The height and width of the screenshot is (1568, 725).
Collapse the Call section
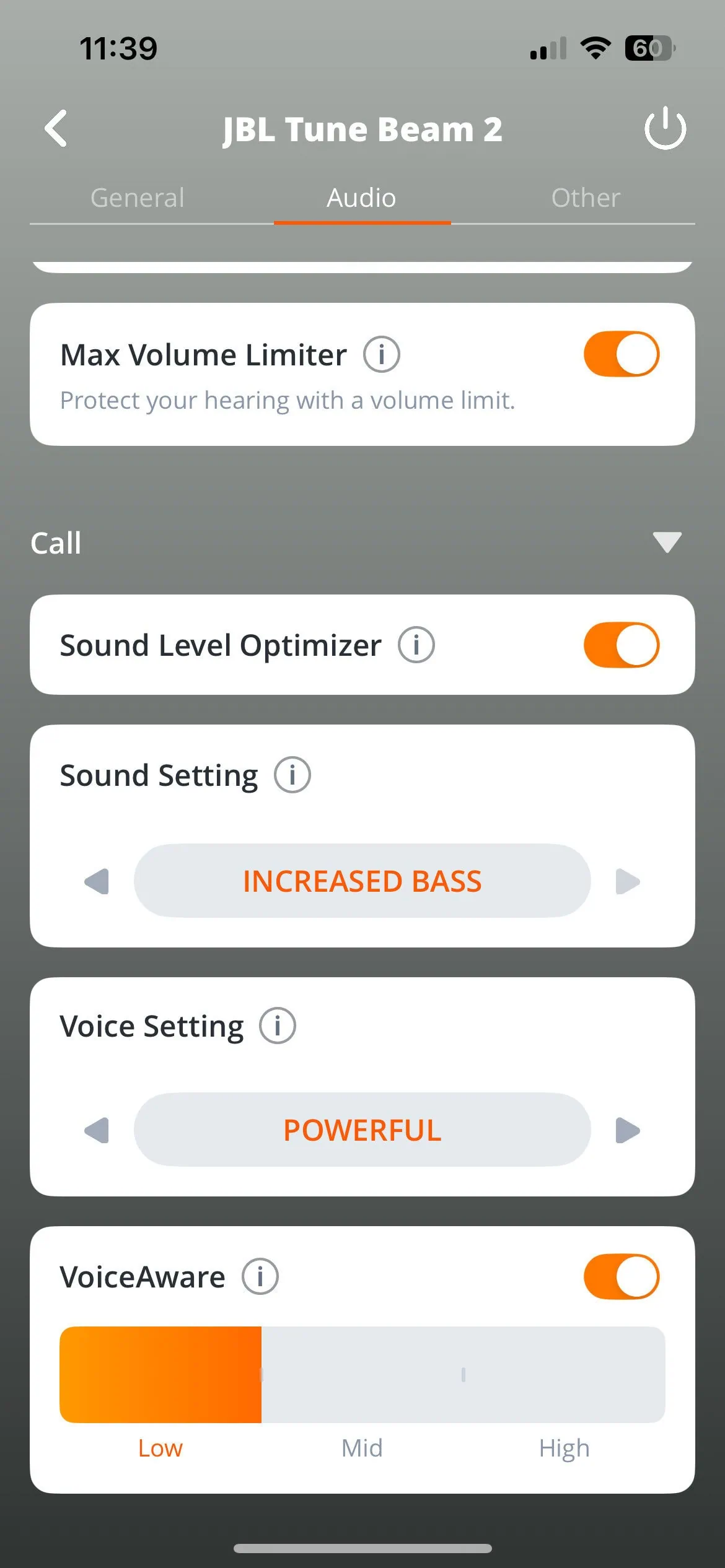click(x=667, y=542)
